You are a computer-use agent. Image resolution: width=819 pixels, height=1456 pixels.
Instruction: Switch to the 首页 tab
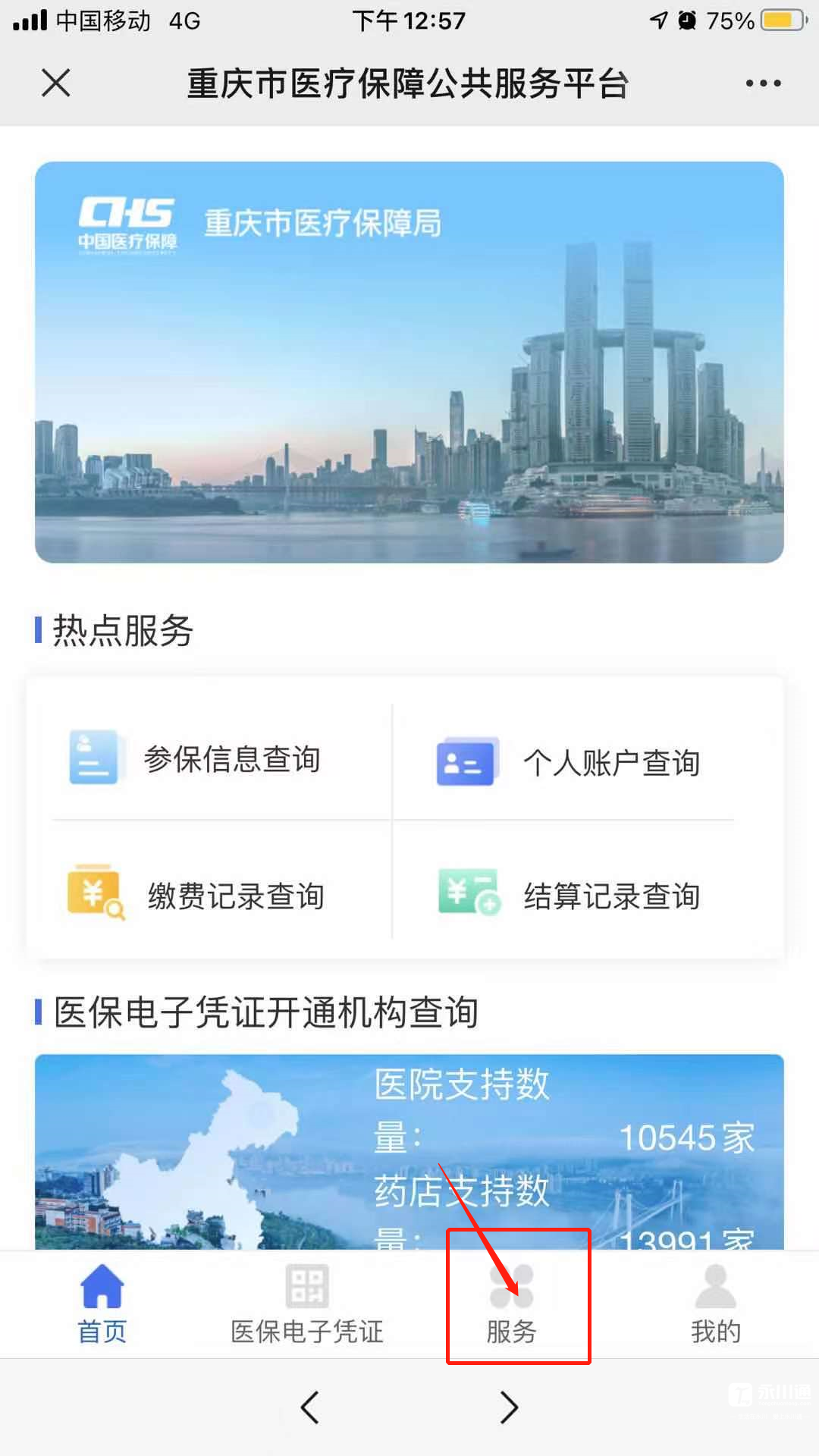102,1304
